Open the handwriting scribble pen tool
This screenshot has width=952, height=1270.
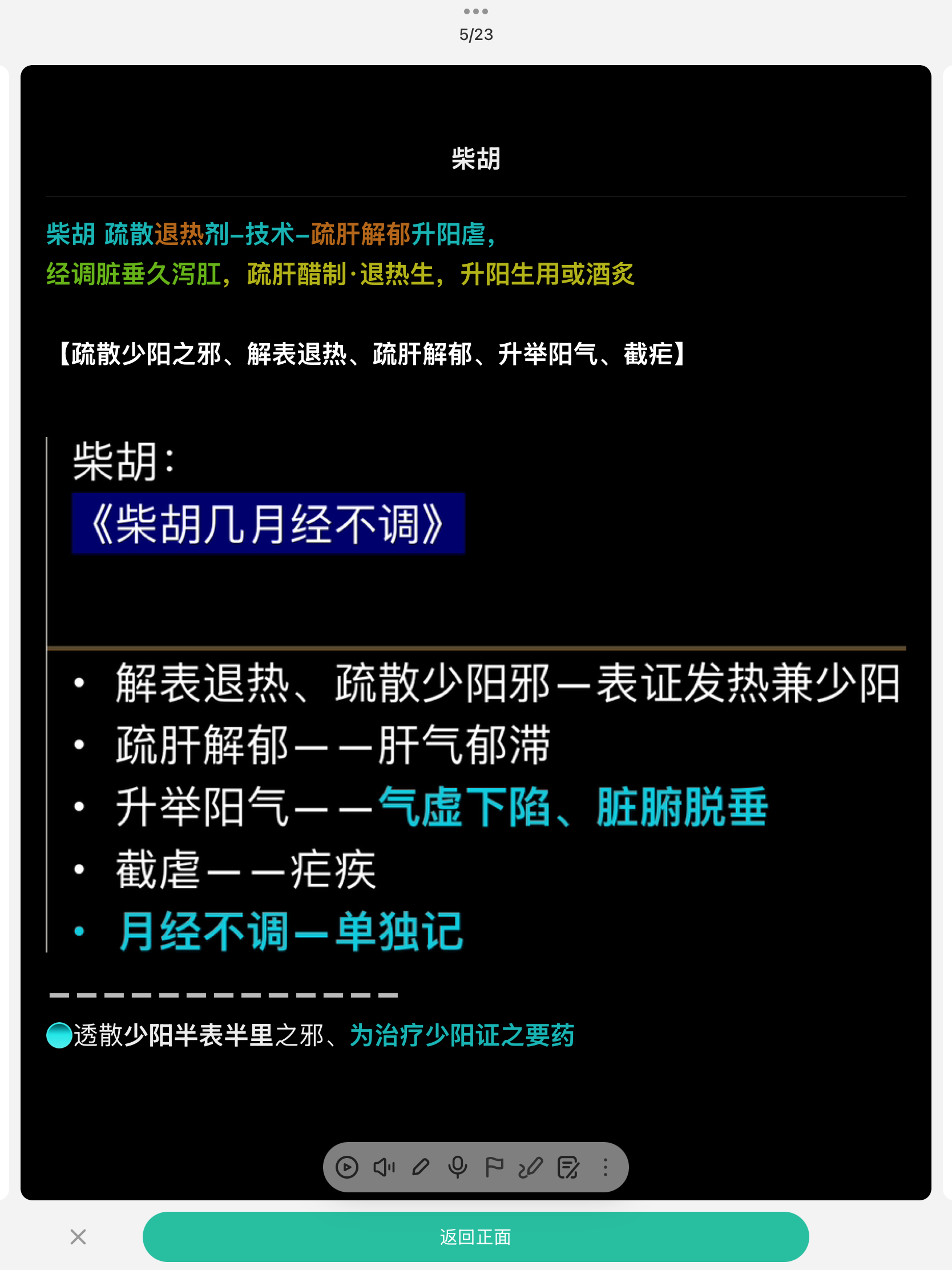tap(531, 1167)
